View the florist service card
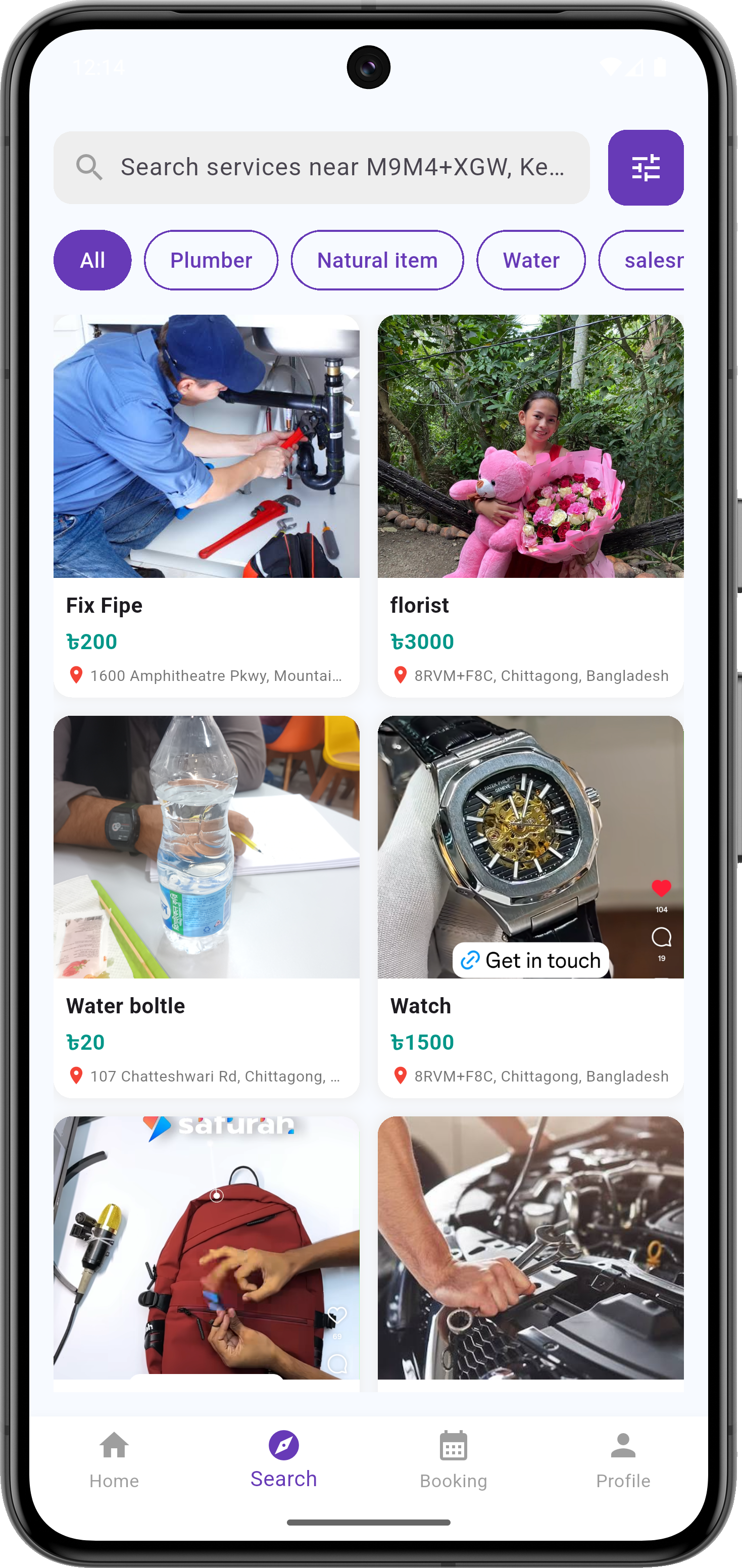742x1568 pixels. [530, 505]
